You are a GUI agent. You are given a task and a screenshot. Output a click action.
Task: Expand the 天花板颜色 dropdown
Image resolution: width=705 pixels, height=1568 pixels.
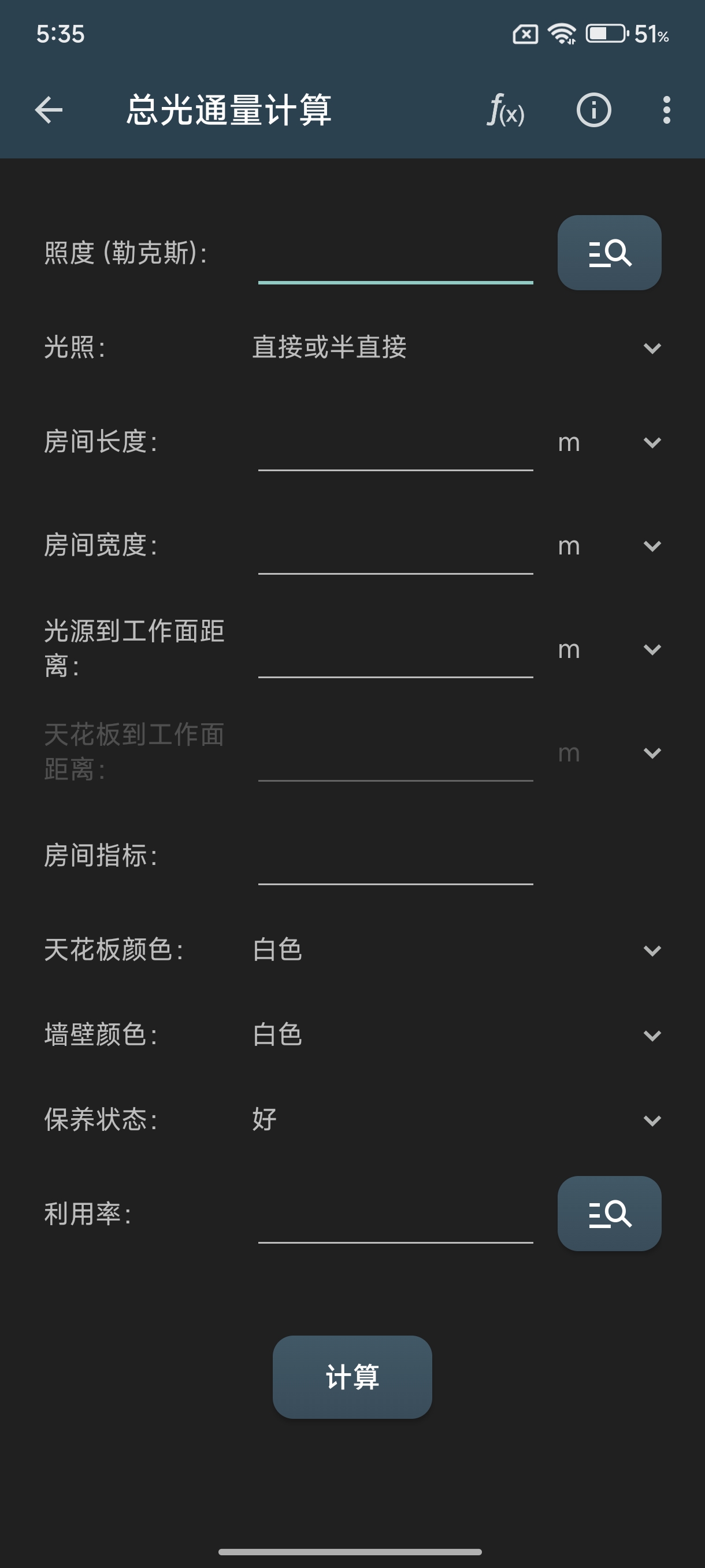click(x=456, y=950)
